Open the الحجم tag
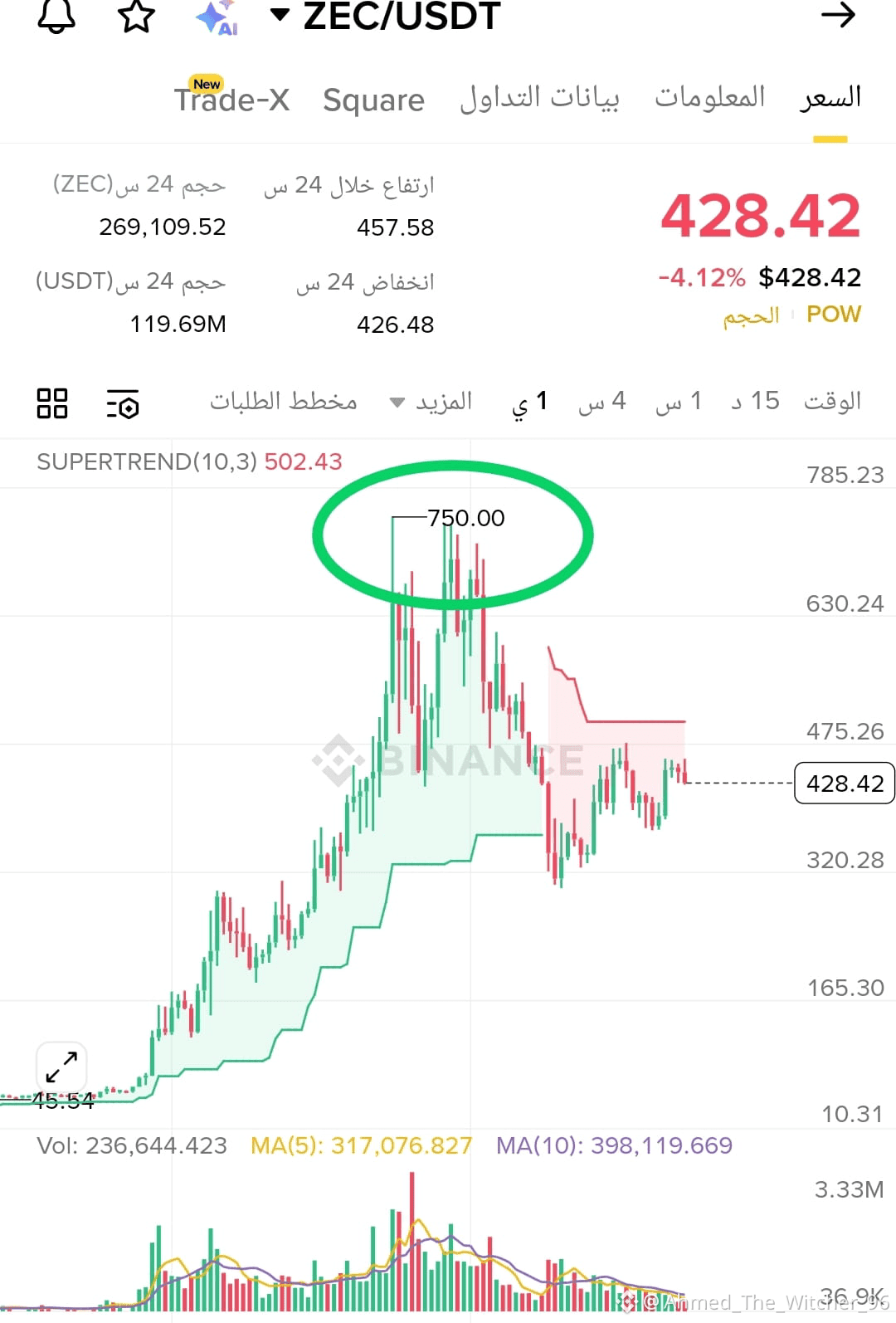 751,316
